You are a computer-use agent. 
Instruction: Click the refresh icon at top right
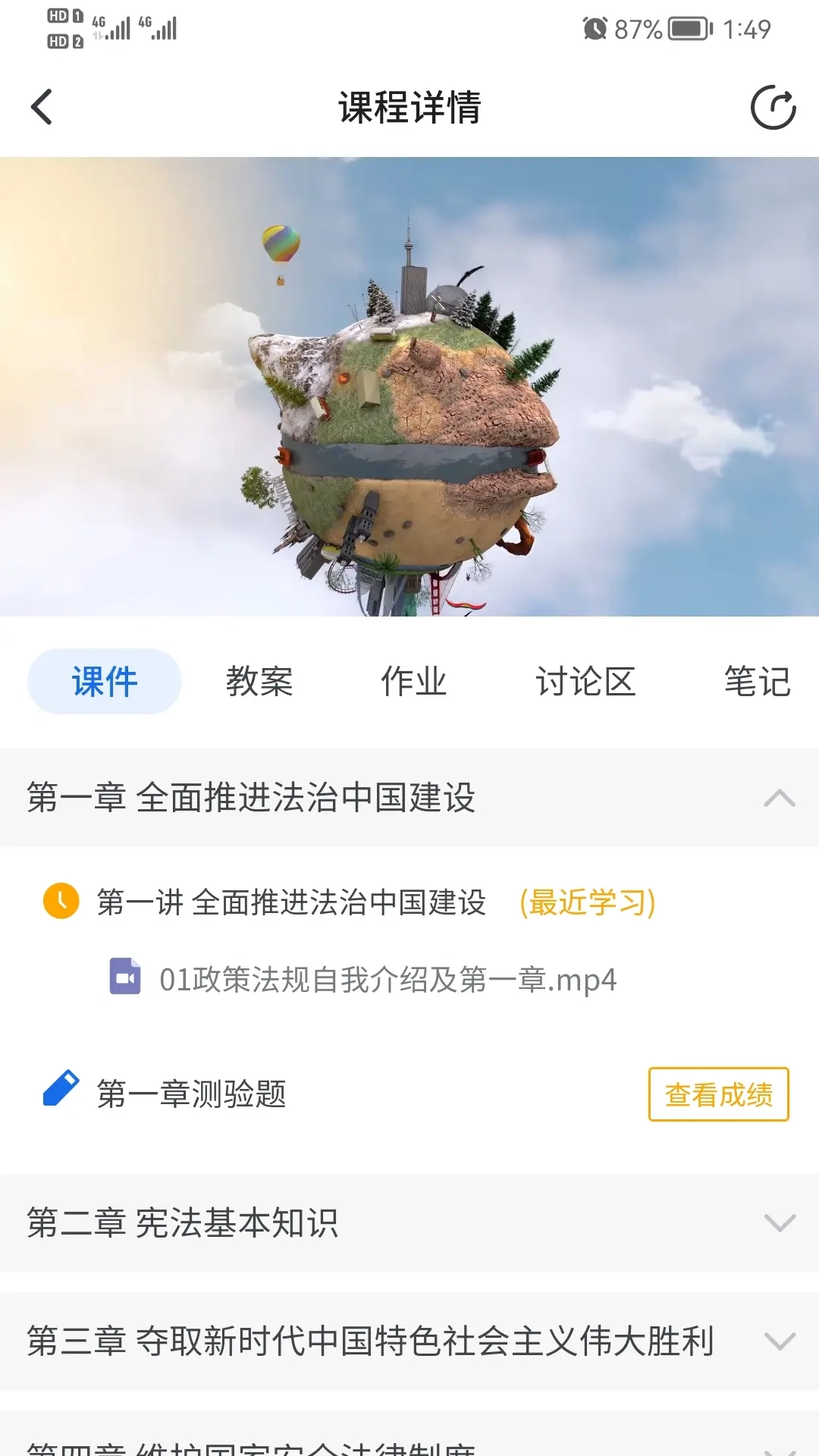[773, 107]
